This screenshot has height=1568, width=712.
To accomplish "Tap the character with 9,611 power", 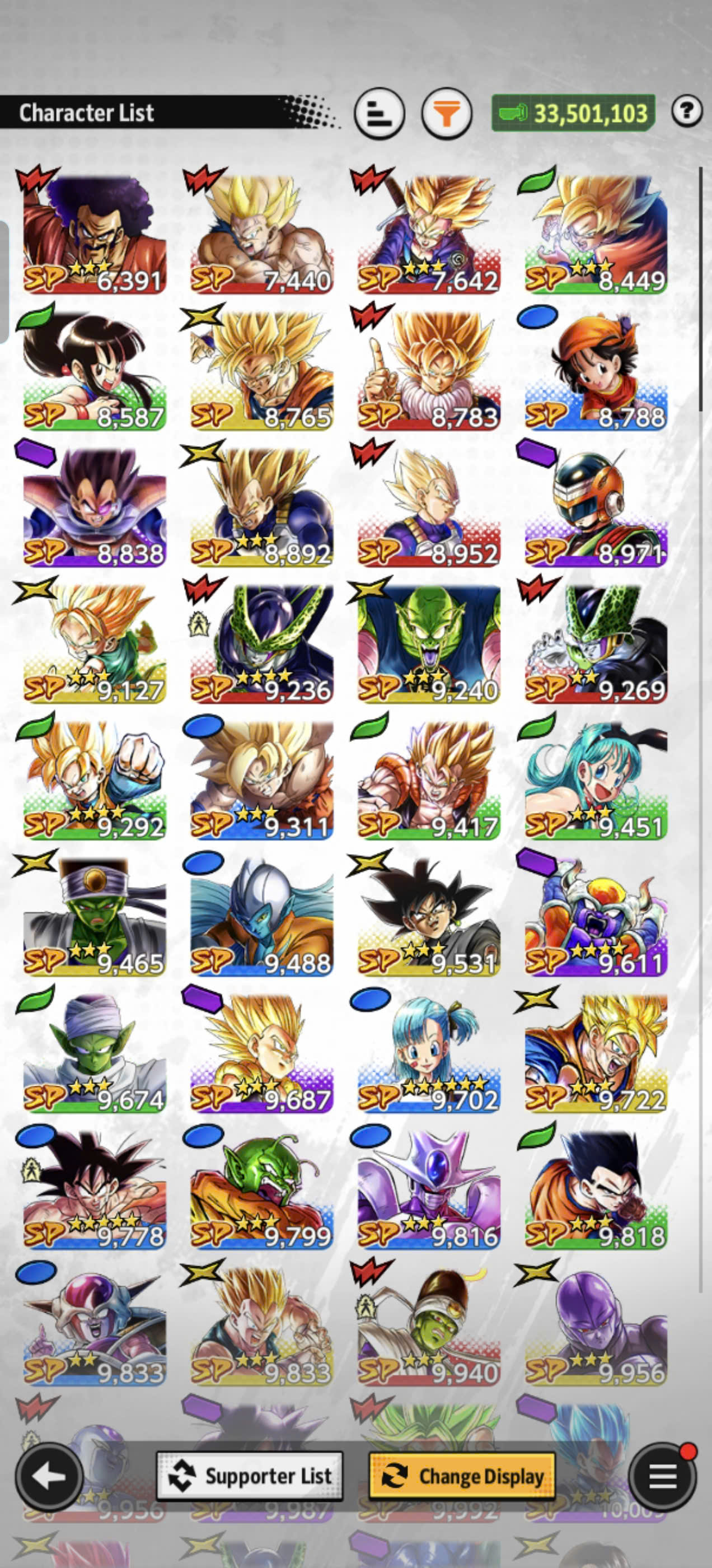I will [x=596, y=916].
